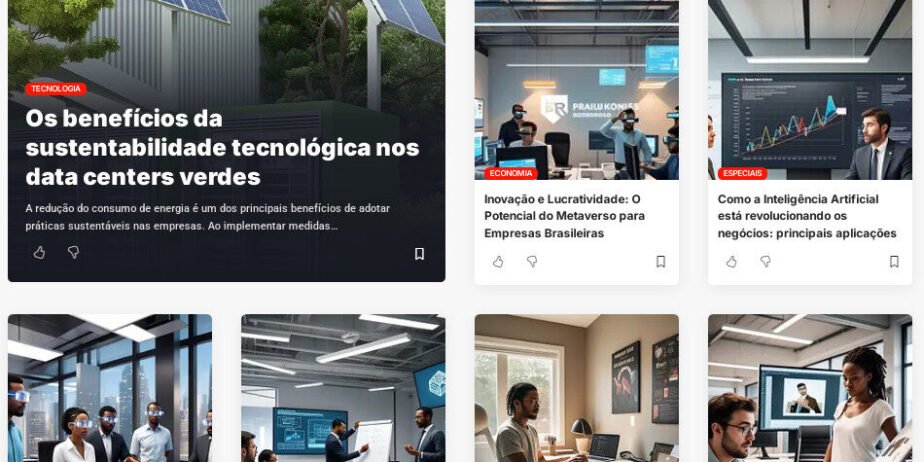
Task: Like the Inteligência Artificial article
Action: coord(731,262)
